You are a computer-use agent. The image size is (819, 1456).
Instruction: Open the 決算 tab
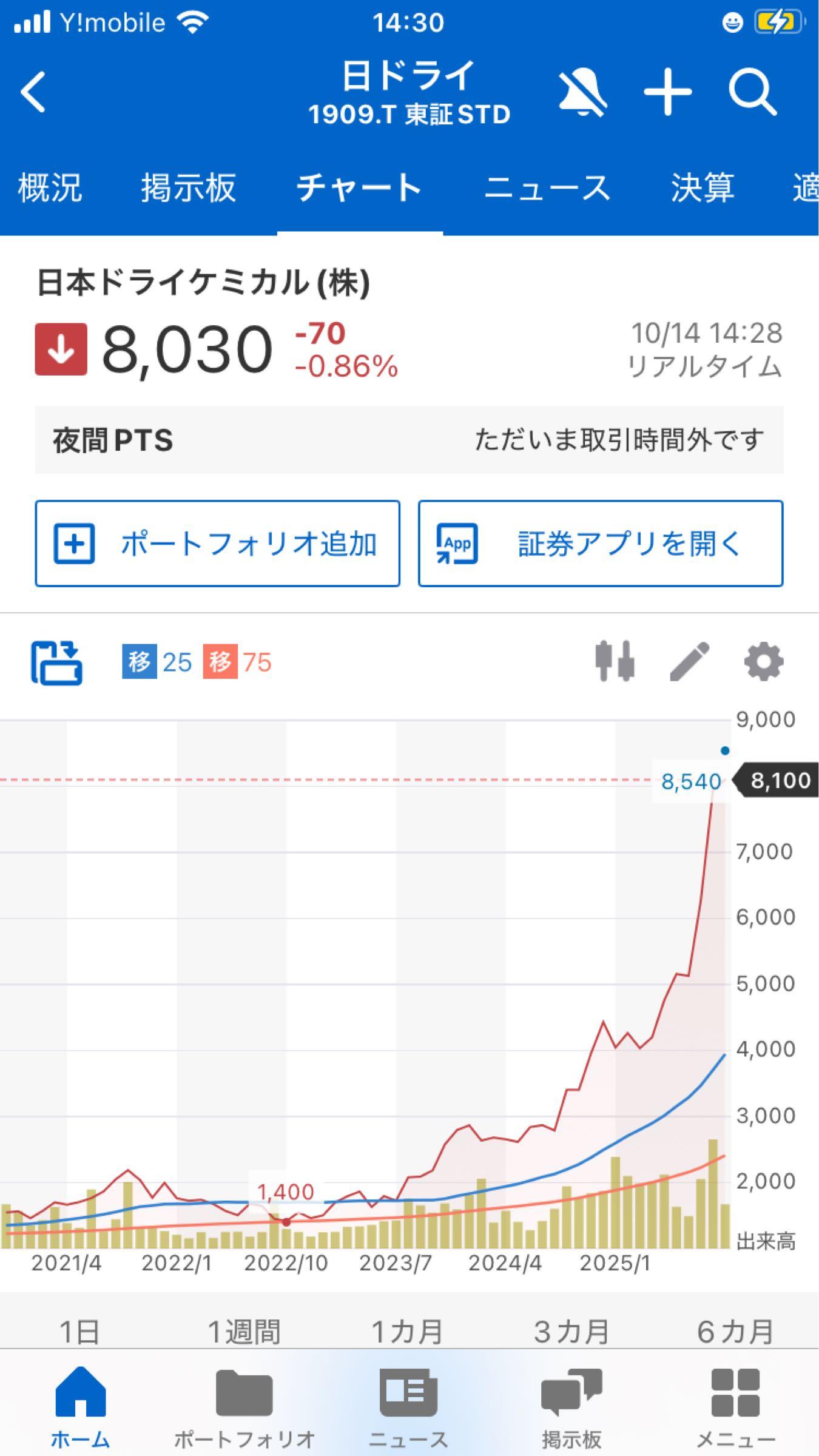[702, 188]
